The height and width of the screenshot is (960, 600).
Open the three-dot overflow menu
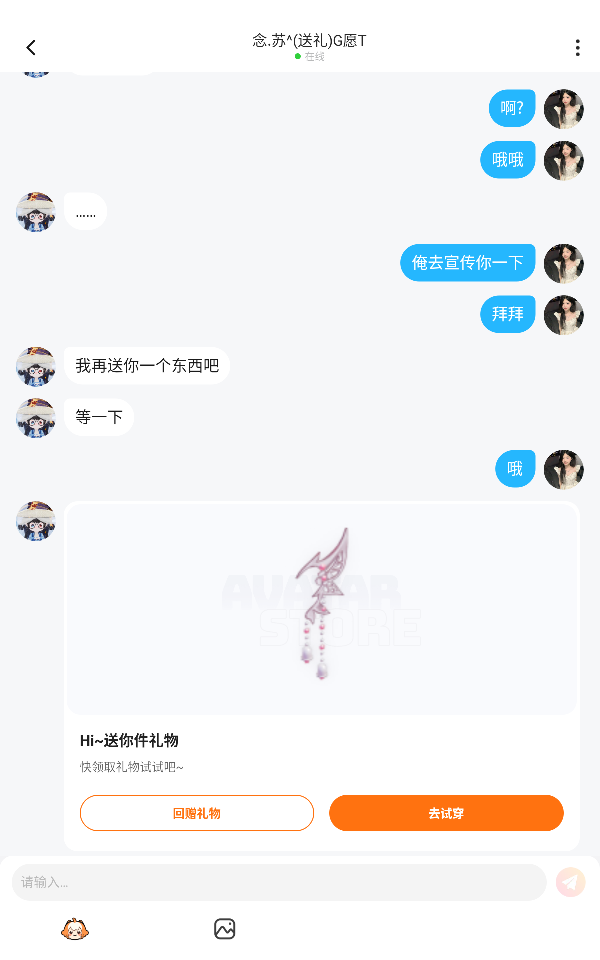click(x=577, y=48)
